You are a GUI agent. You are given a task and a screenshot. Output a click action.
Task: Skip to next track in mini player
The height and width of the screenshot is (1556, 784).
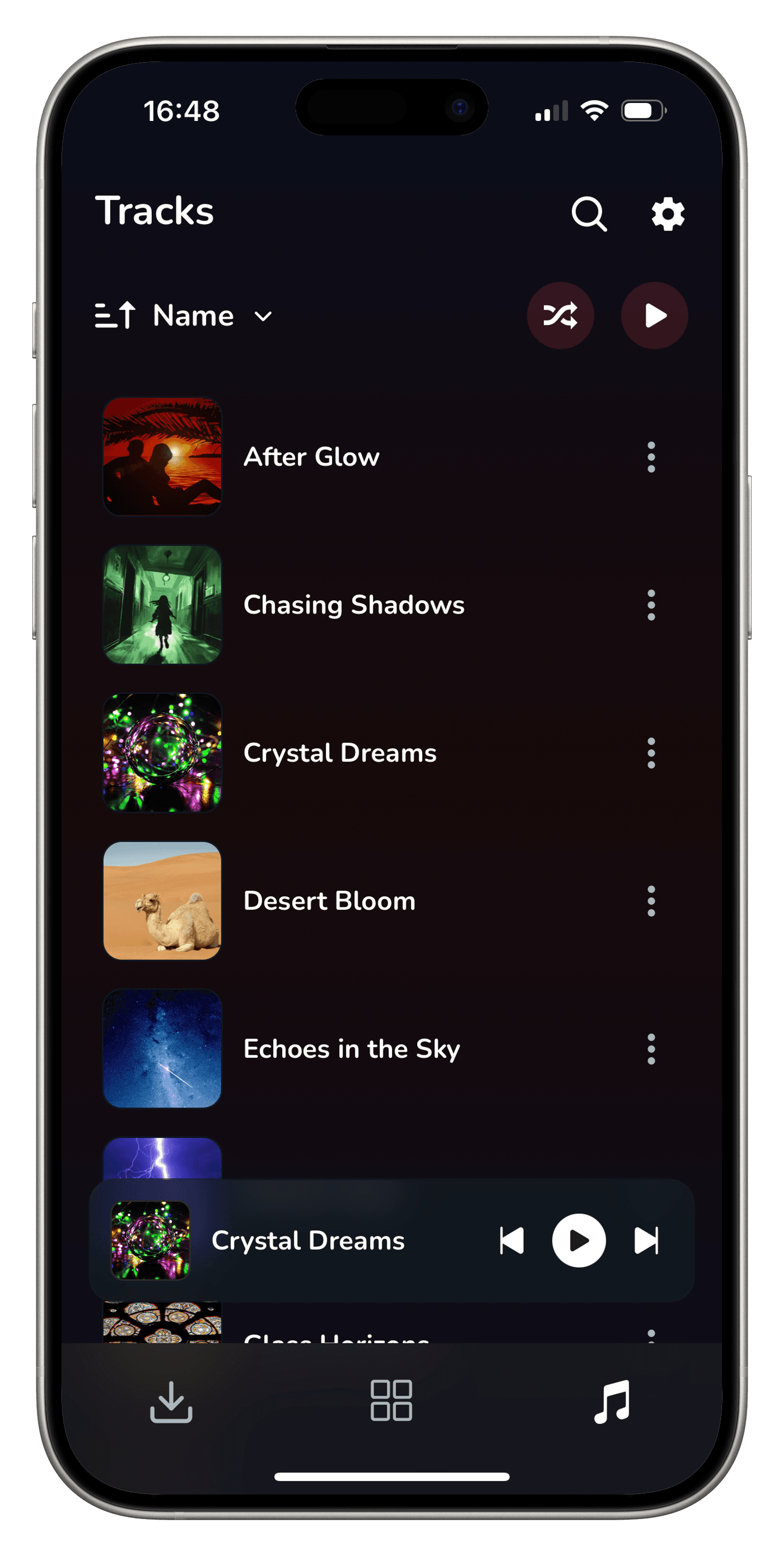pos(646,1241)
